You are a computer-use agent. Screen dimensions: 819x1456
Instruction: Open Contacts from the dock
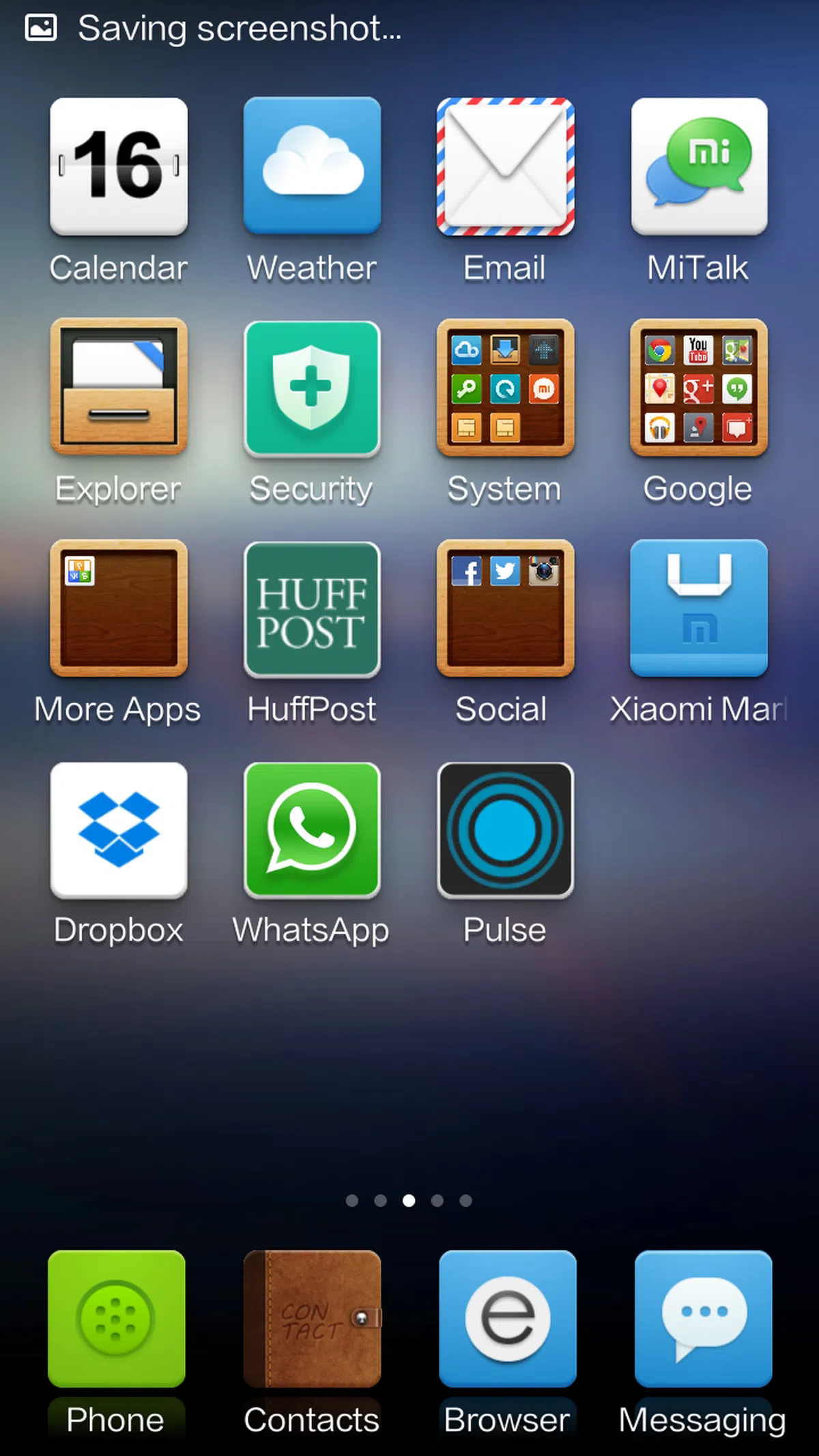click(312, 1318)
